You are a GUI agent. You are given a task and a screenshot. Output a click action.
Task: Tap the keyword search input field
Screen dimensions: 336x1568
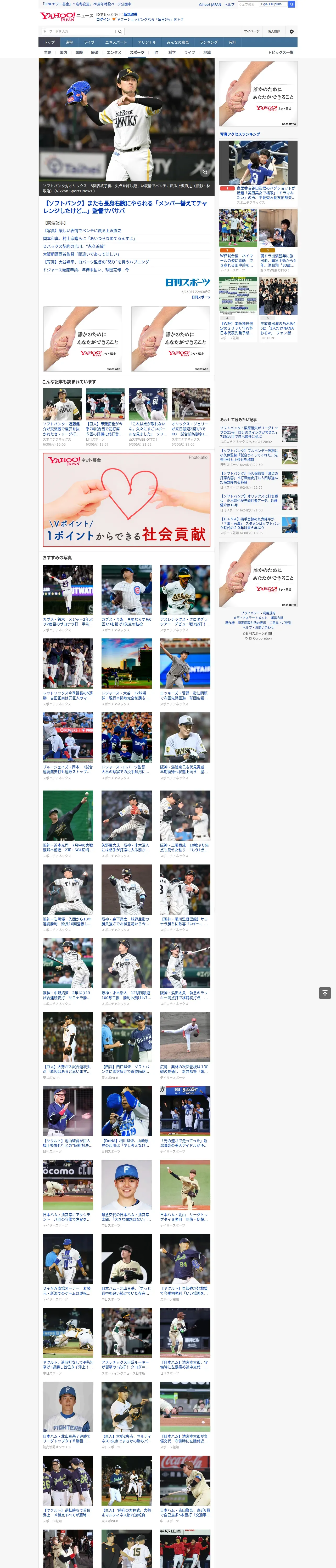(x=79, y=31)
